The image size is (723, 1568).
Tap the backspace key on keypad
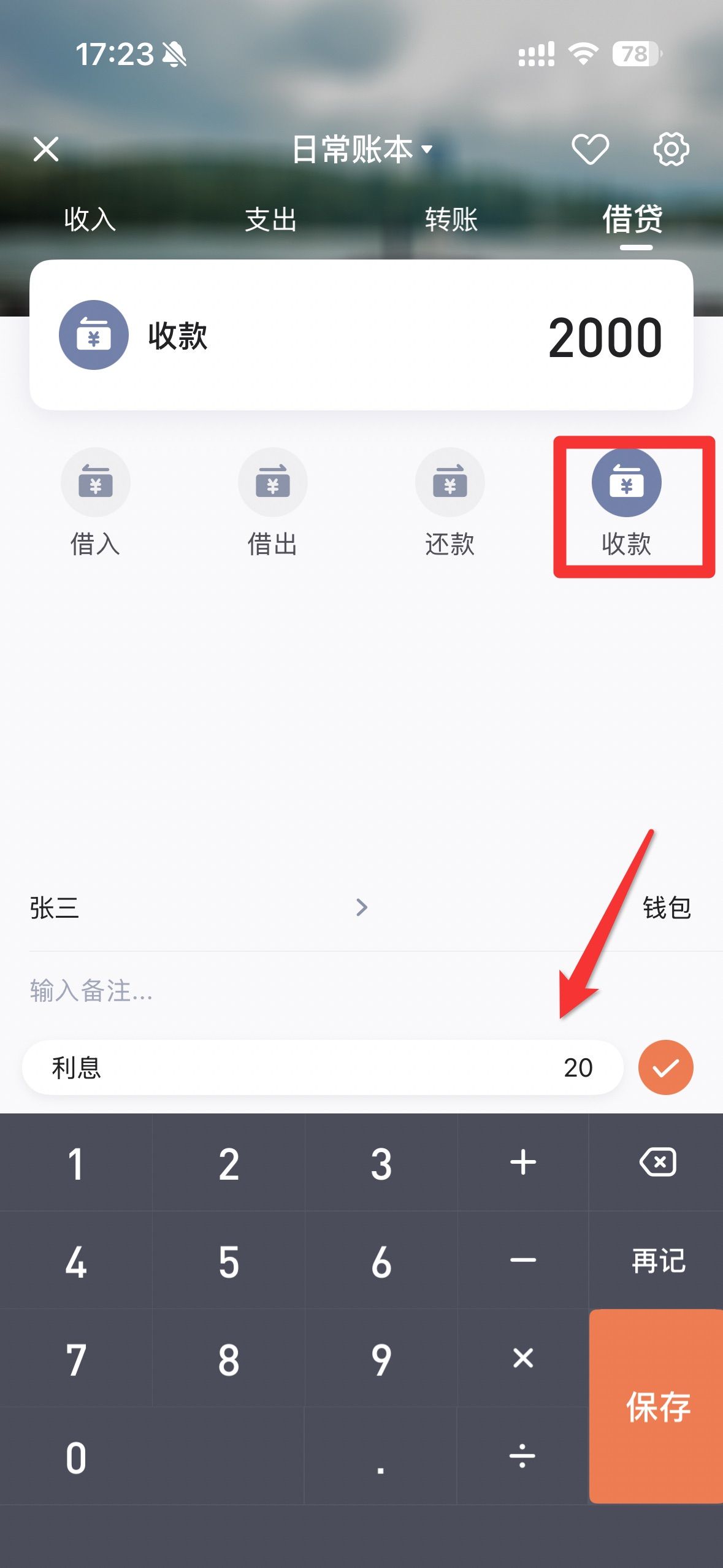(657, 1162)
